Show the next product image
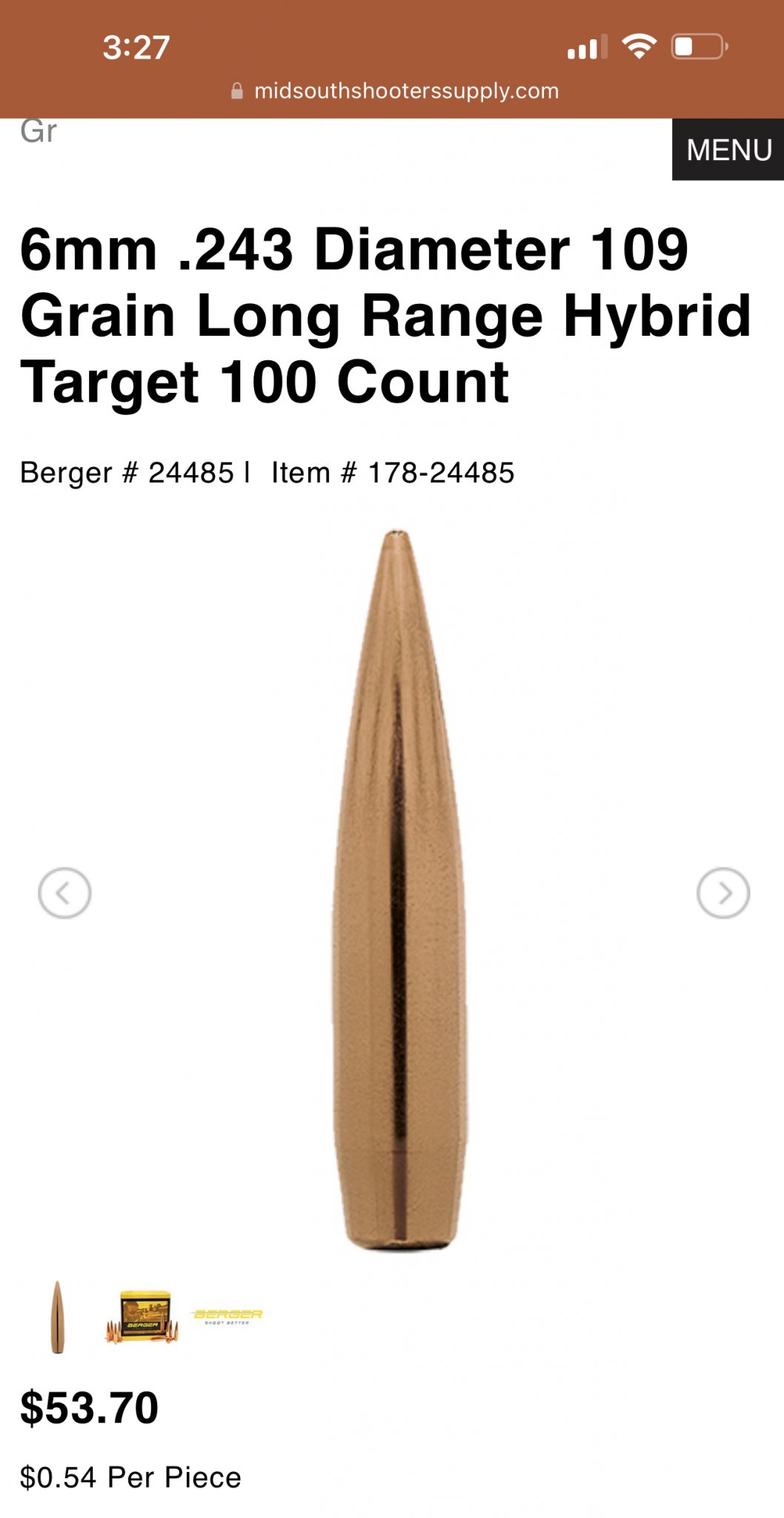This screenshot has width=784, height=1518. coord(723,893)
